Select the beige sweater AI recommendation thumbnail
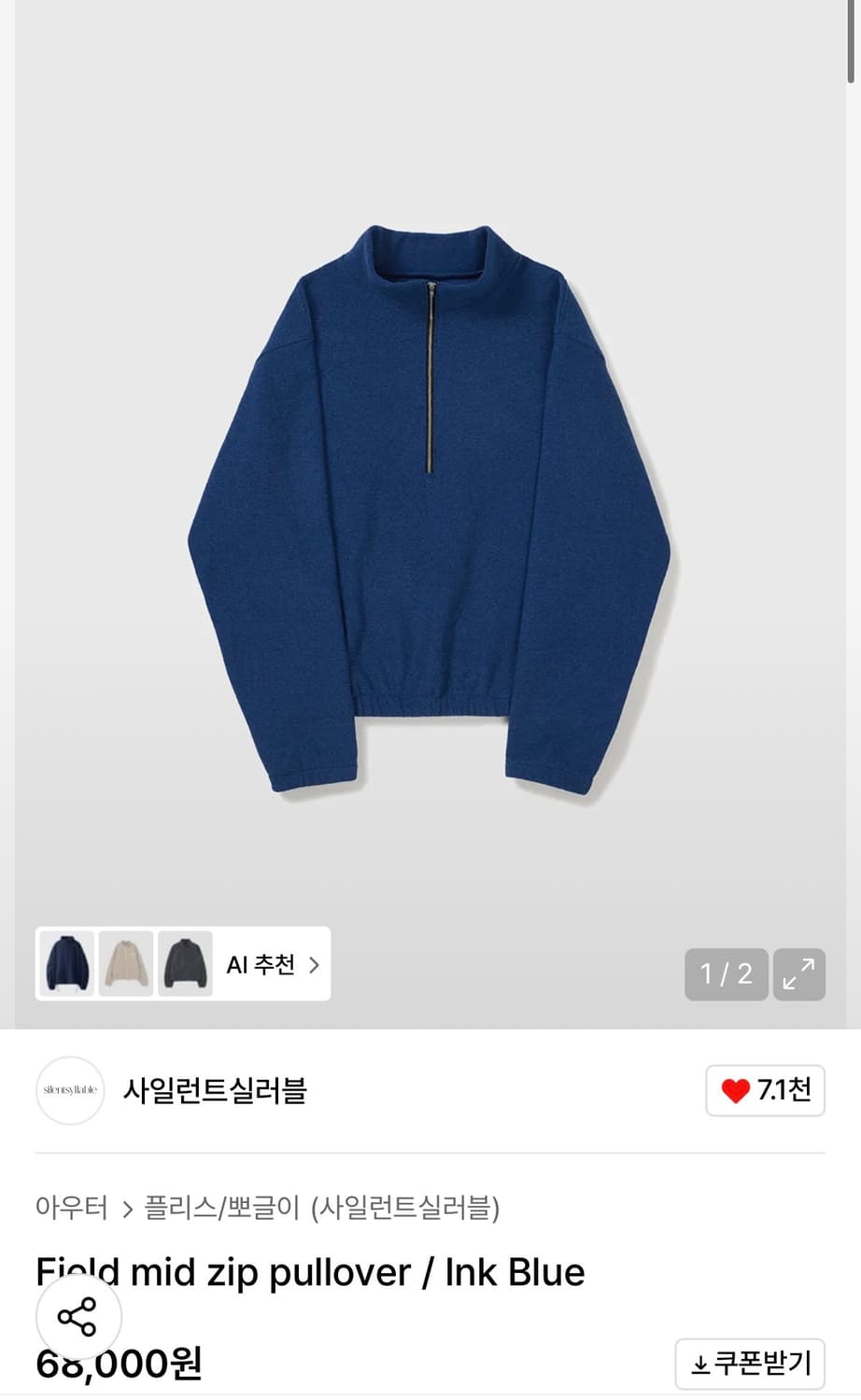This screenshot has height=1400, width=861. pos(126,965)
